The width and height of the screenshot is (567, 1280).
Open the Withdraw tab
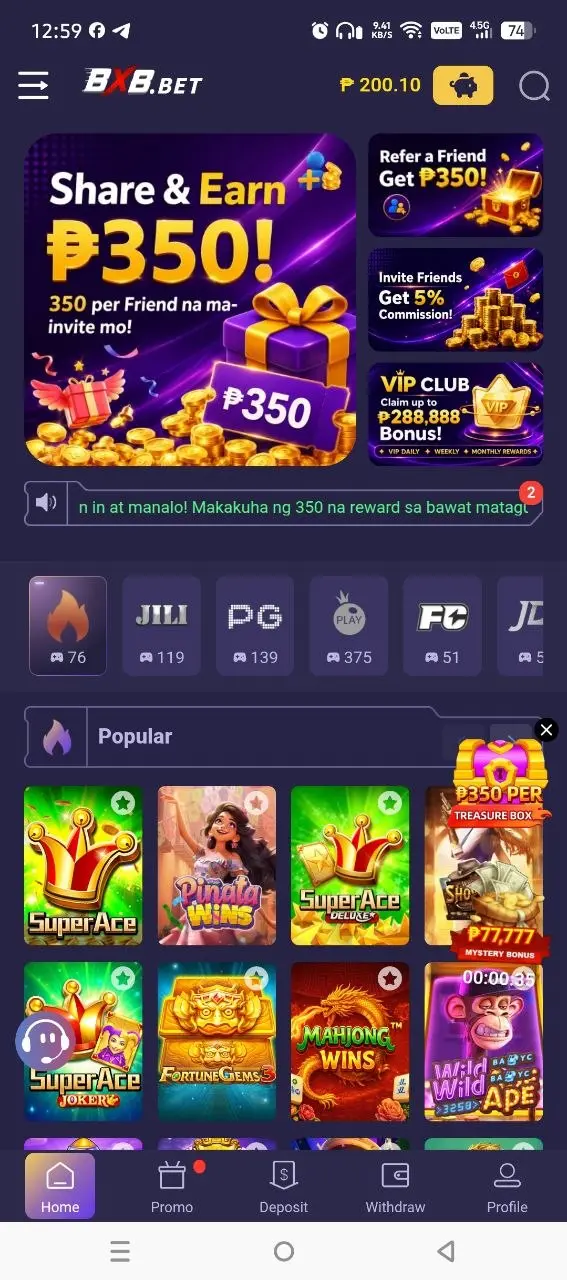pyautogui.click(x=395, y=1187)
